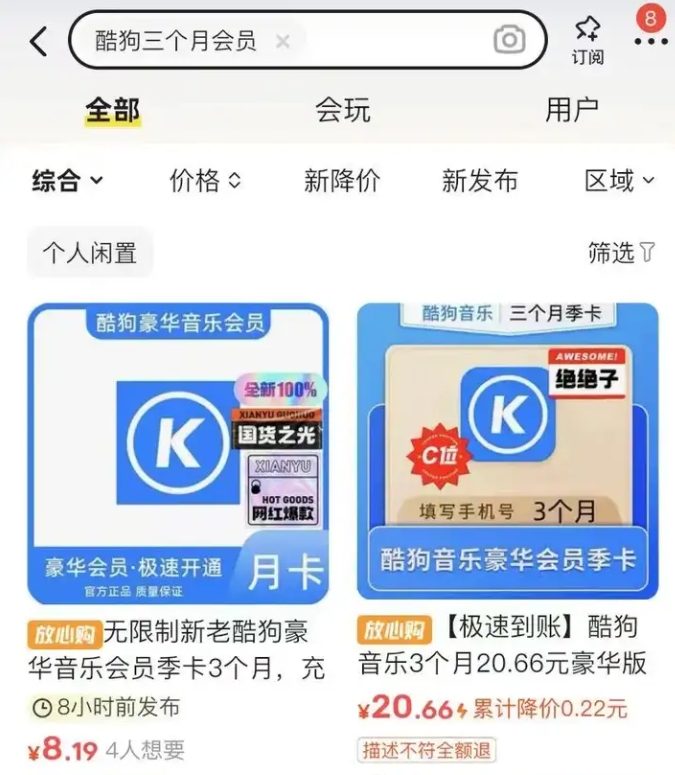Switch to the 全部 tab
This screenshot has width=675, height=775.
[112, 110]
